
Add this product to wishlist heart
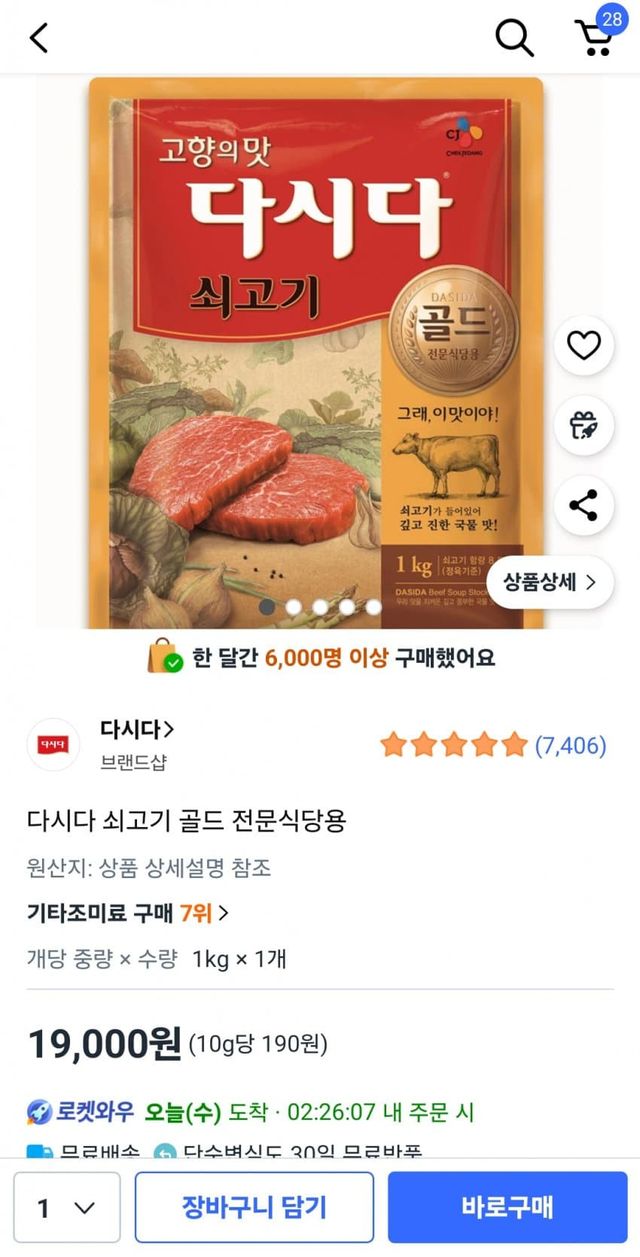click(583, 346)
